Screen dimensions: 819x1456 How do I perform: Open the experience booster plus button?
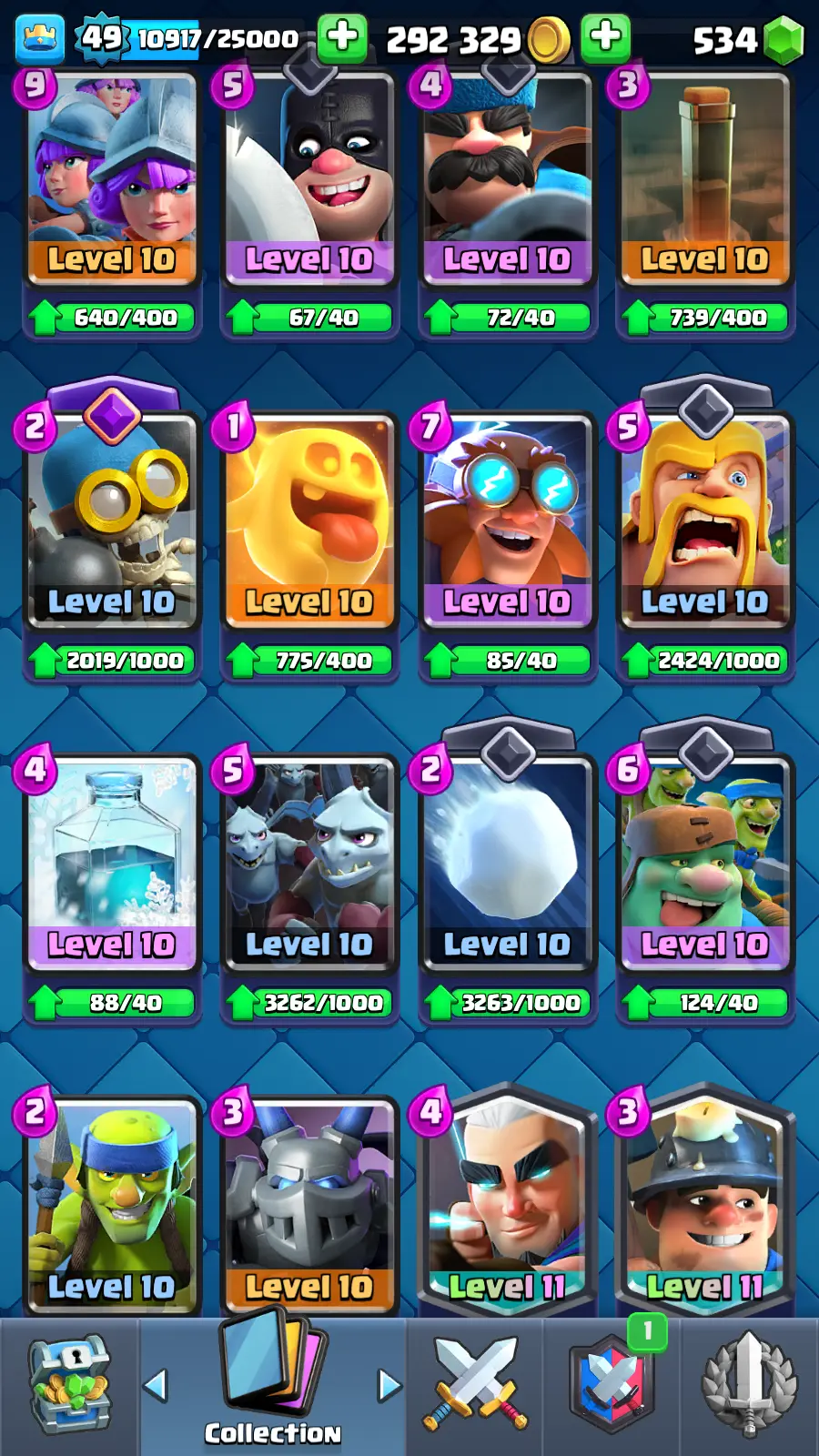pos(342,38)
